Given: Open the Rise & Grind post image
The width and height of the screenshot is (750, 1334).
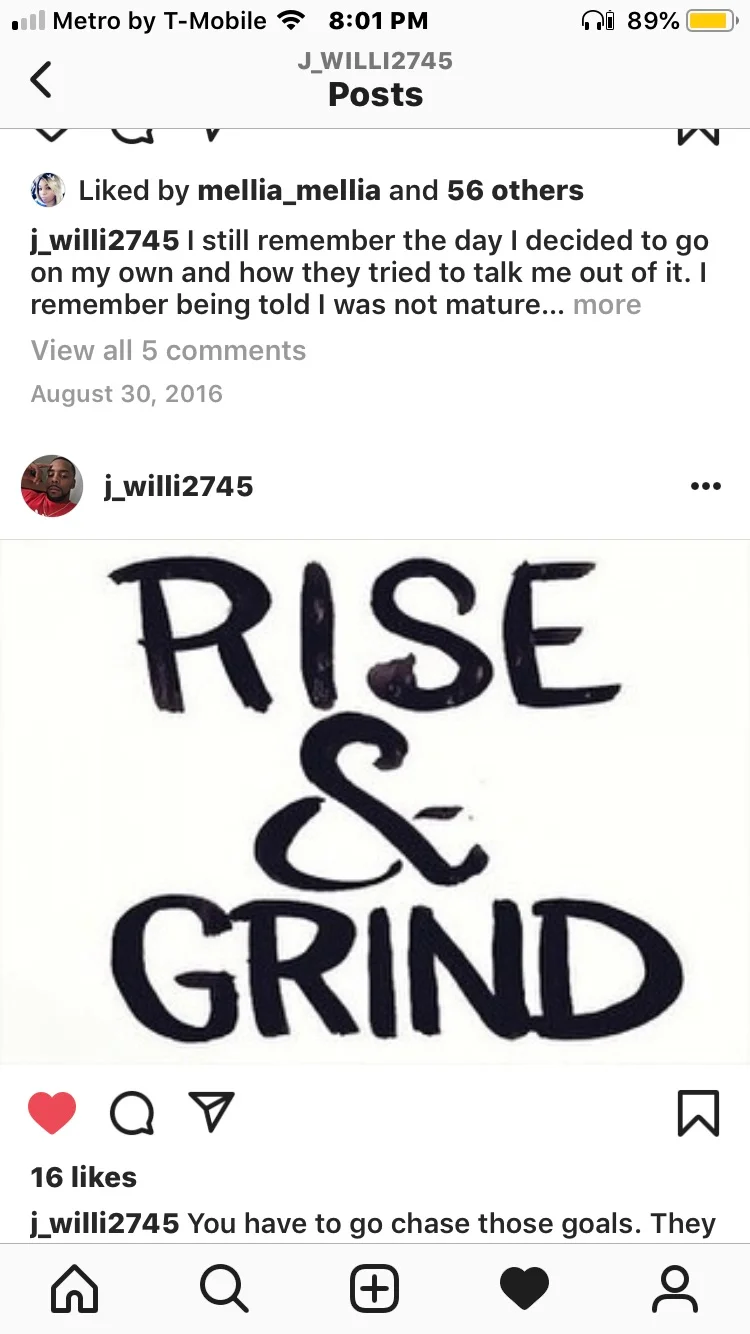Looking at the screenshot, I should 375,802.
